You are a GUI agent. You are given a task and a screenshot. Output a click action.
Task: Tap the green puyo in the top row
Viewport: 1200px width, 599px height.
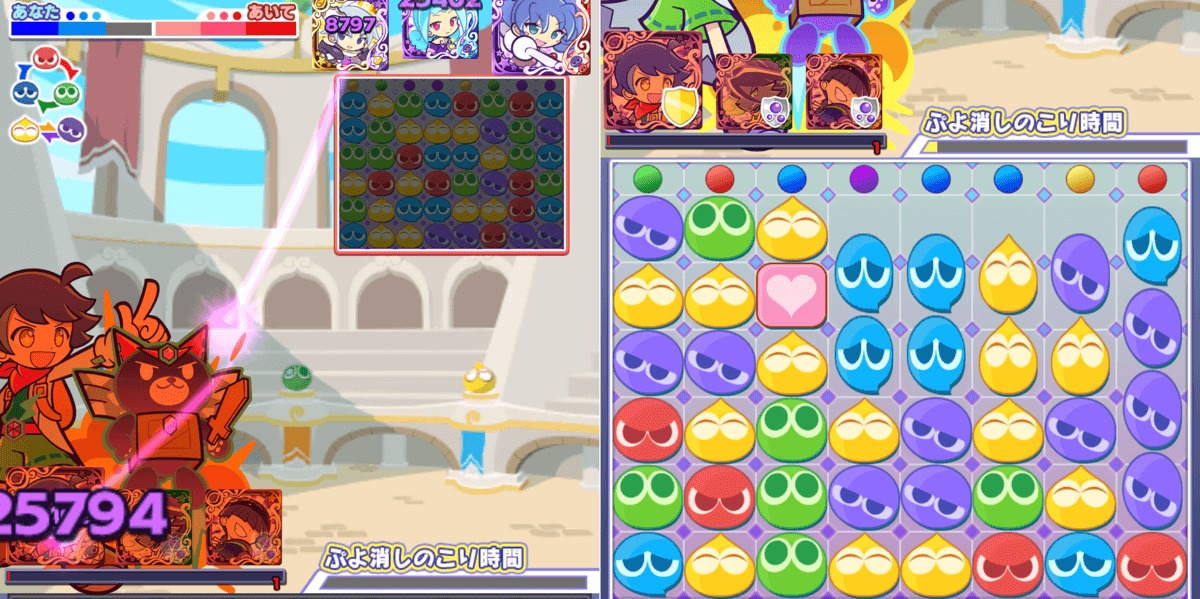719,228
